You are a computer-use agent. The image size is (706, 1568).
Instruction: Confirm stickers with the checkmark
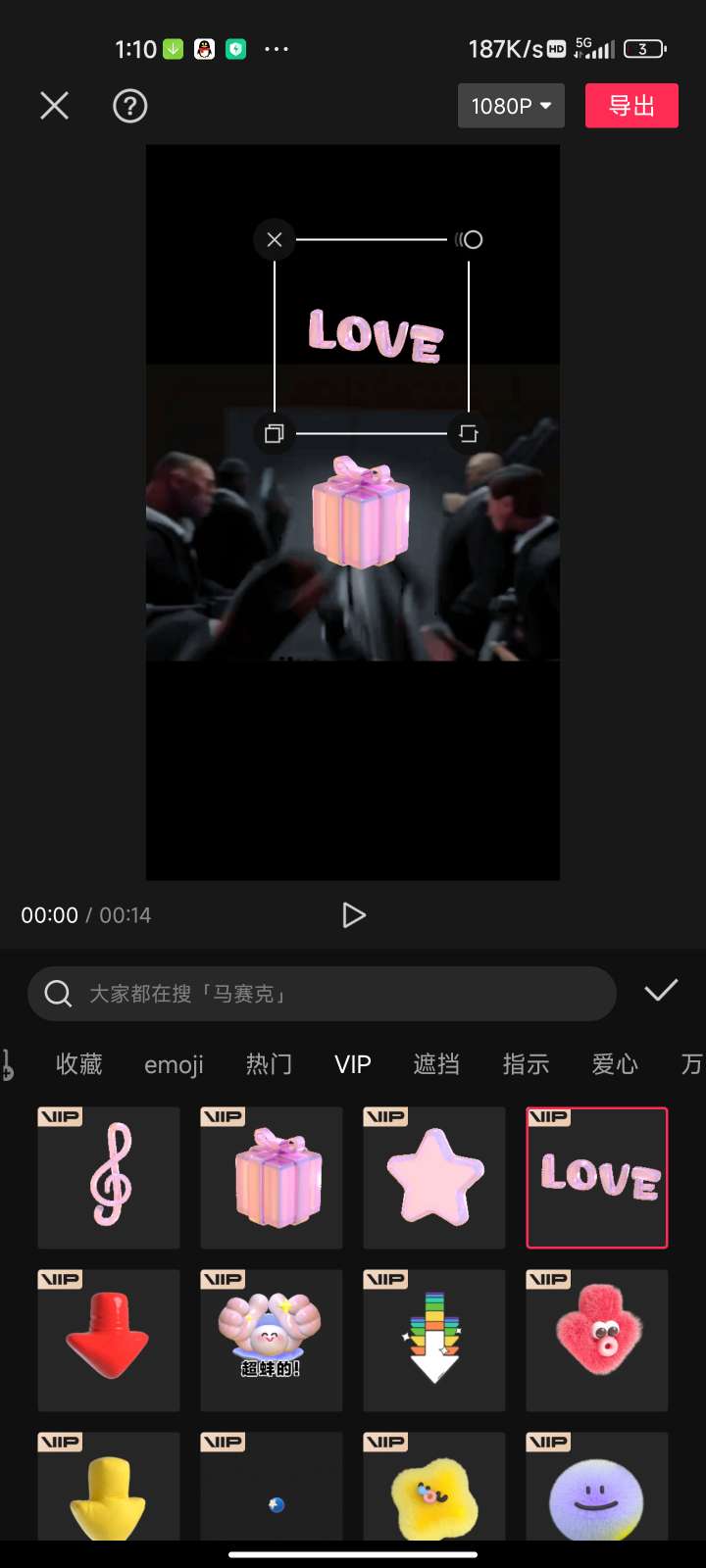pos(661,991)
